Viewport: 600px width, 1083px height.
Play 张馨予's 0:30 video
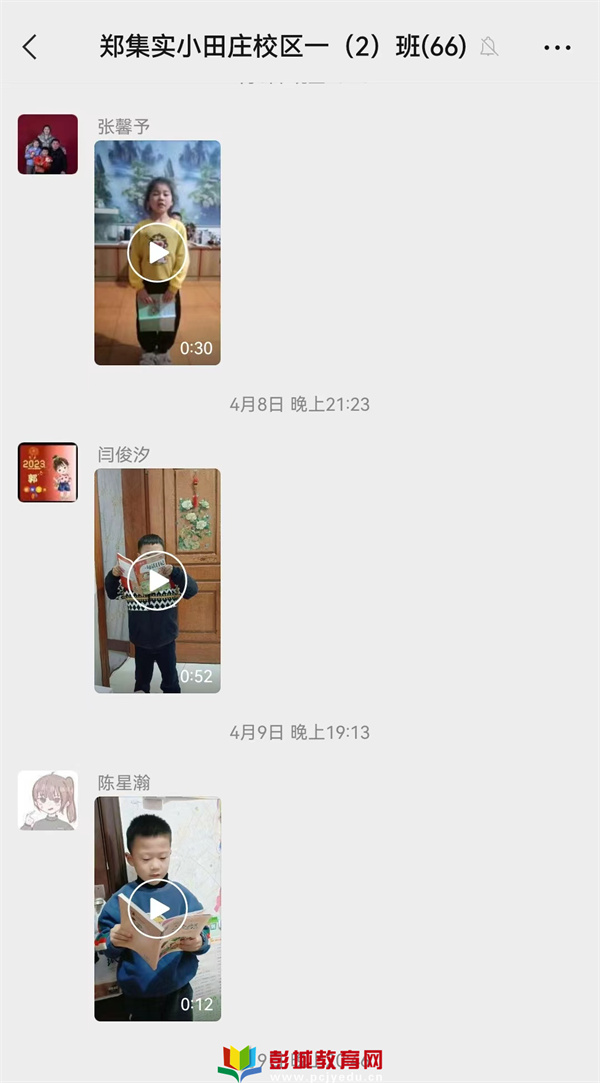coord(158,252)
